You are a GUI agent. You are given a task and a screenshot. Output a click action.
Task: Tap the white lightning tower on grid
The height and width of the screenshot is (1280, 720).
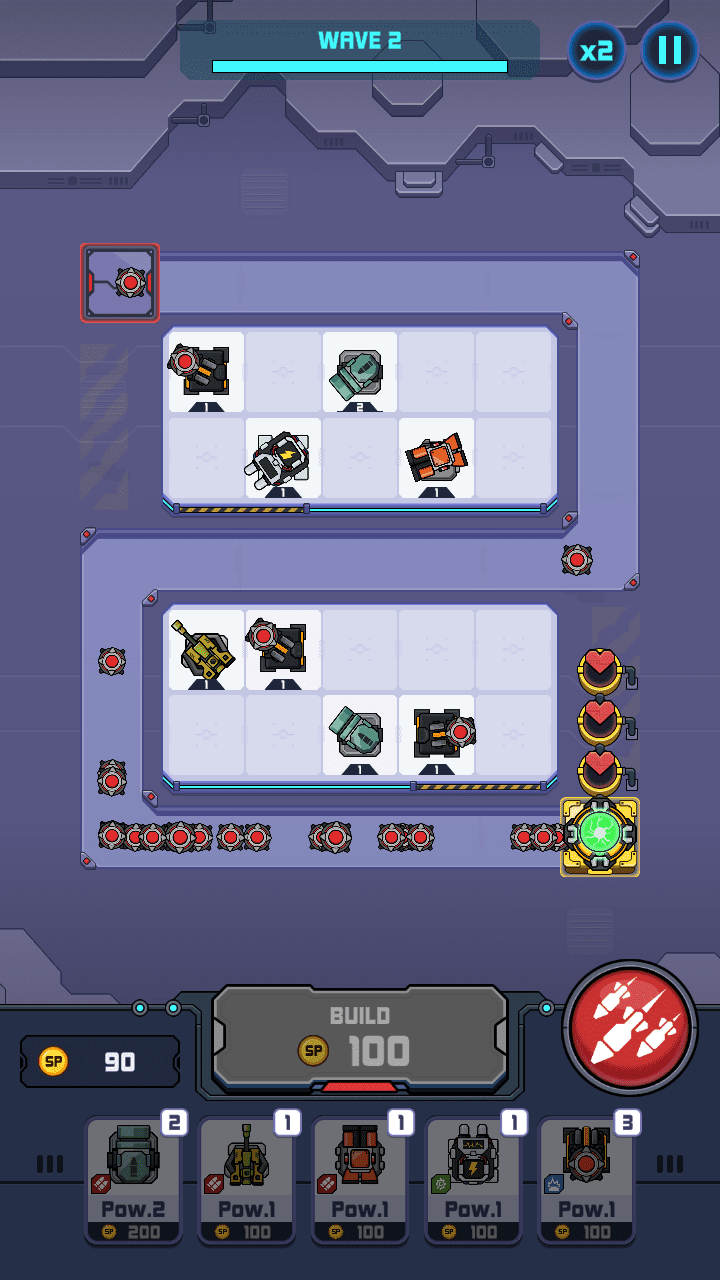283,458
